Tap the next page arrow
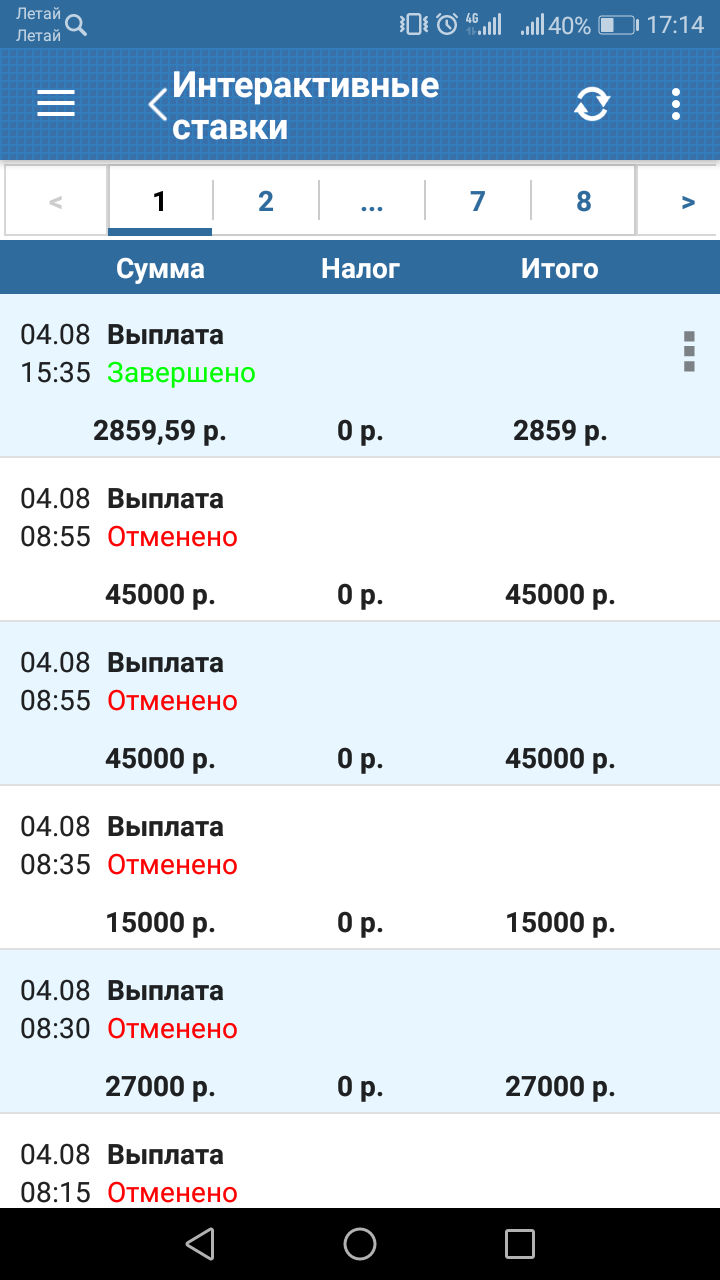The image size is (720, 1280). click(x=687, y=201)
